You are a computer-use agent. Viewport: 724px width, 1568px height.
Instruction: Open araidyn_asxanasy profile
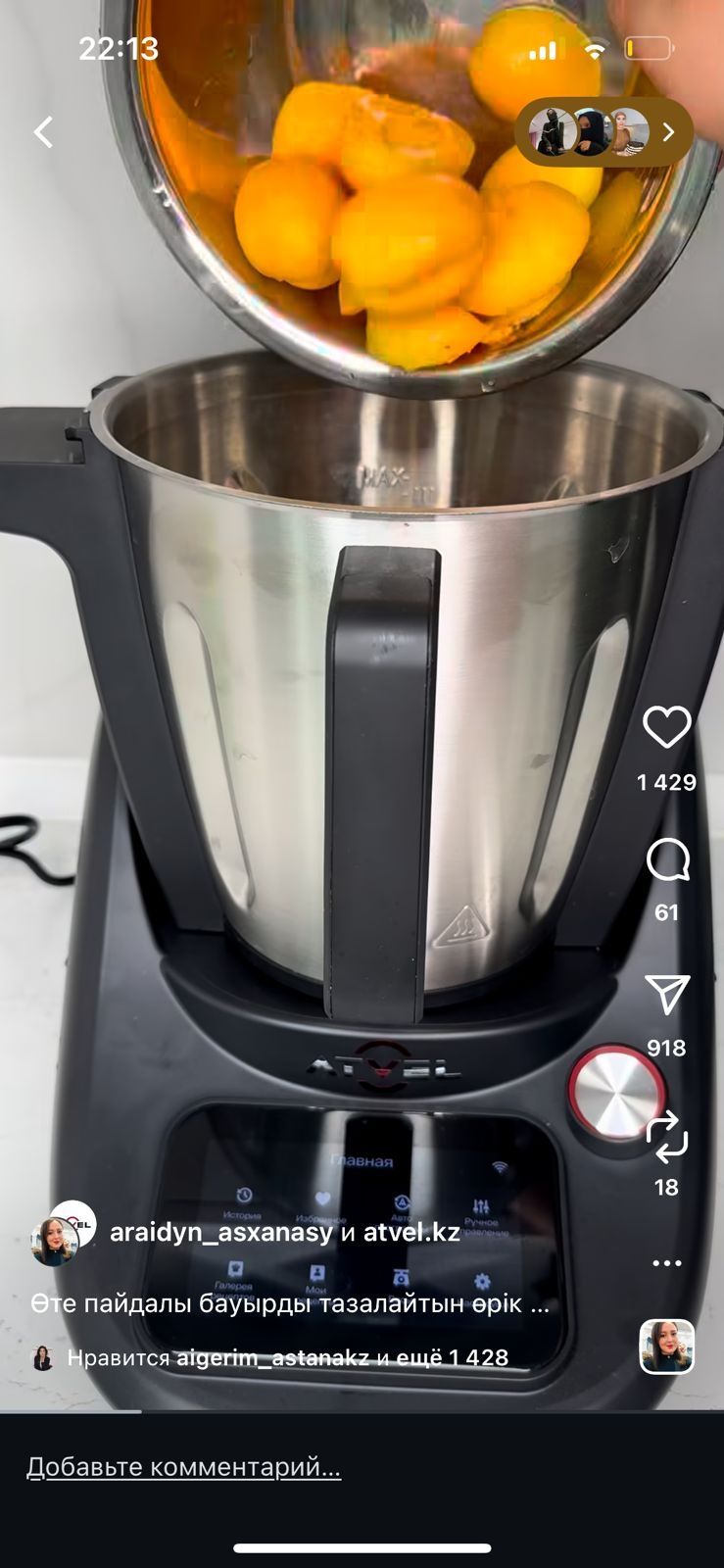[x=221, y=1233]
